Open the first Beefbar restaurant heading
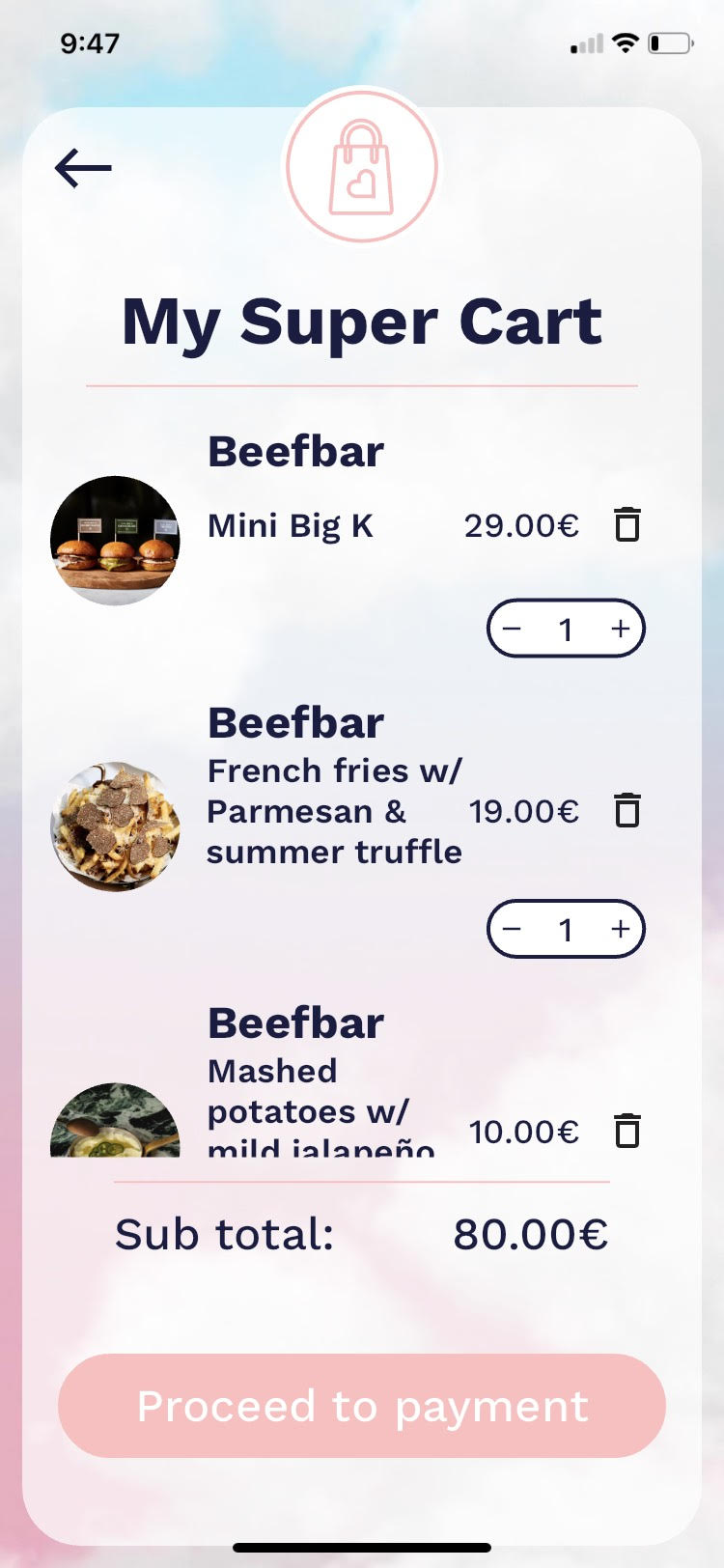 [295, 450]
